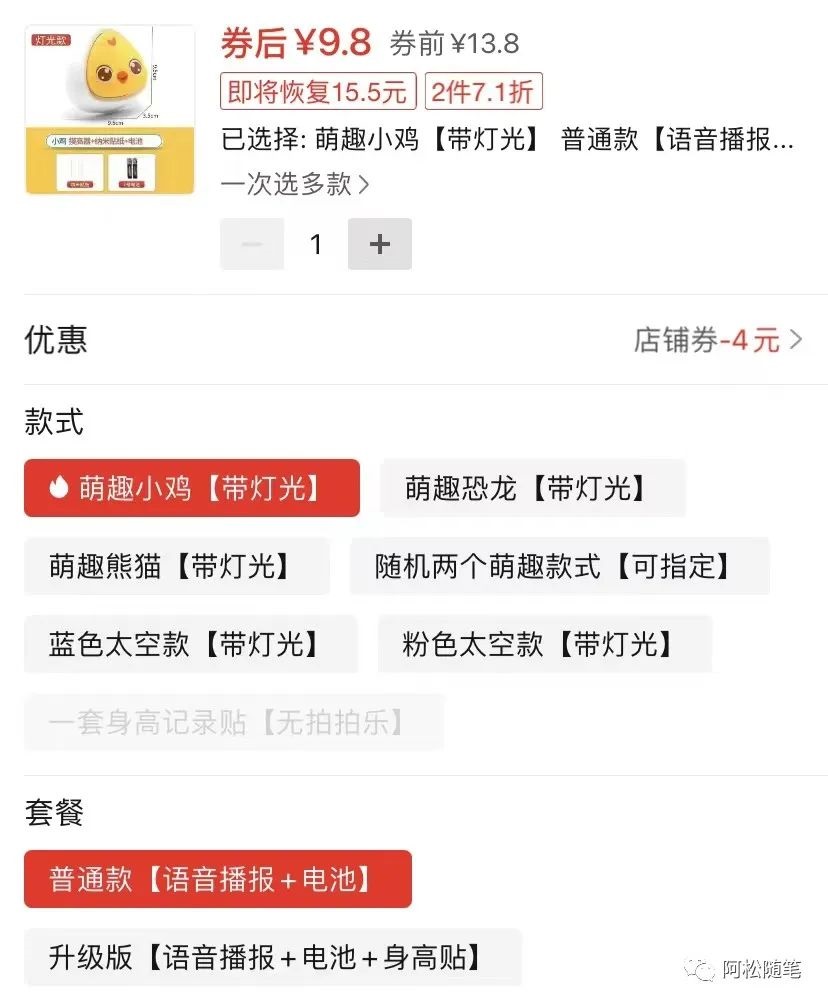Open 一次选多款 multi-select option

(x=295, y=184)
